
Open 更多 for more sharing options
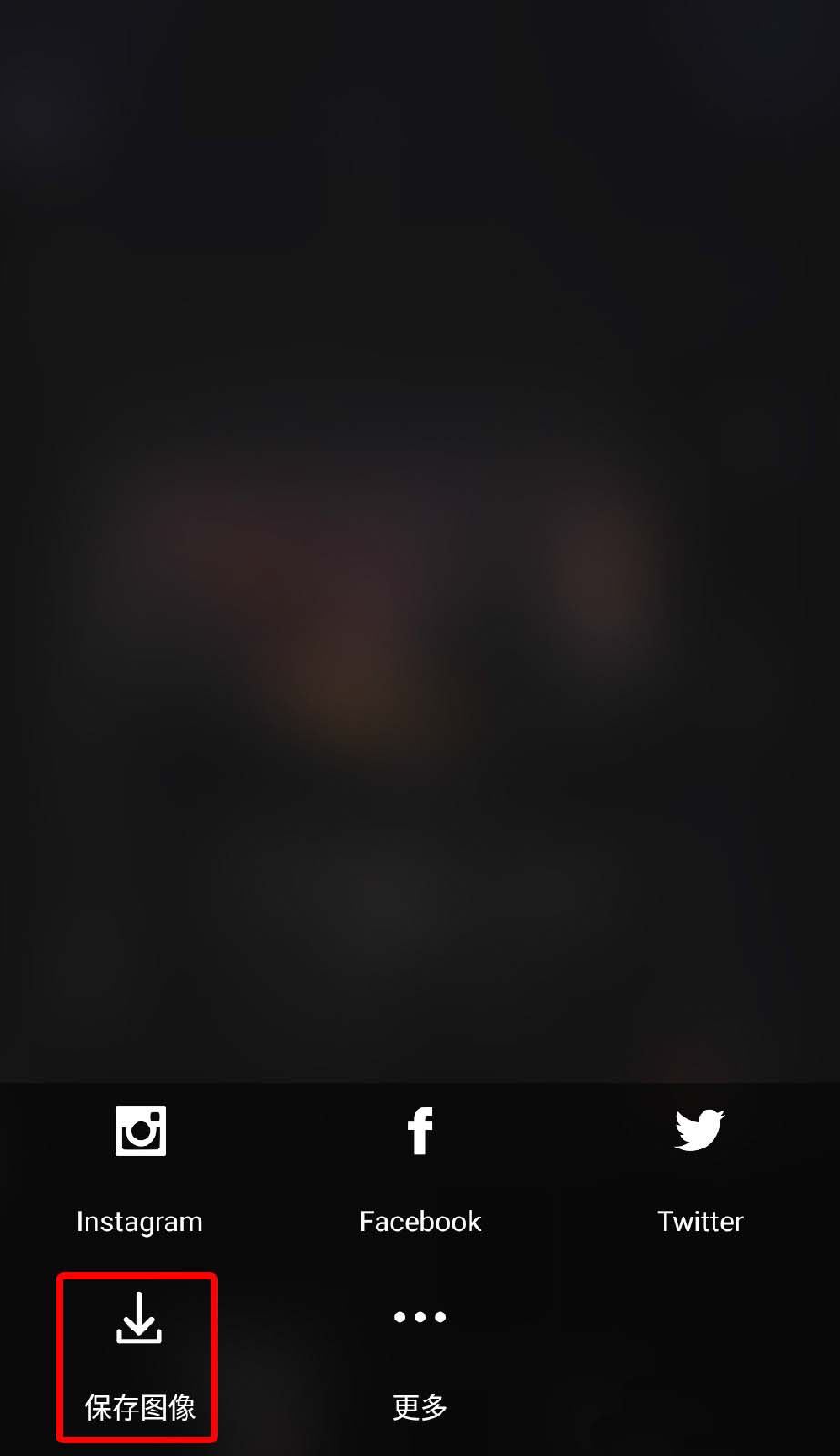pyautogui.click(x=420, y=1356)
